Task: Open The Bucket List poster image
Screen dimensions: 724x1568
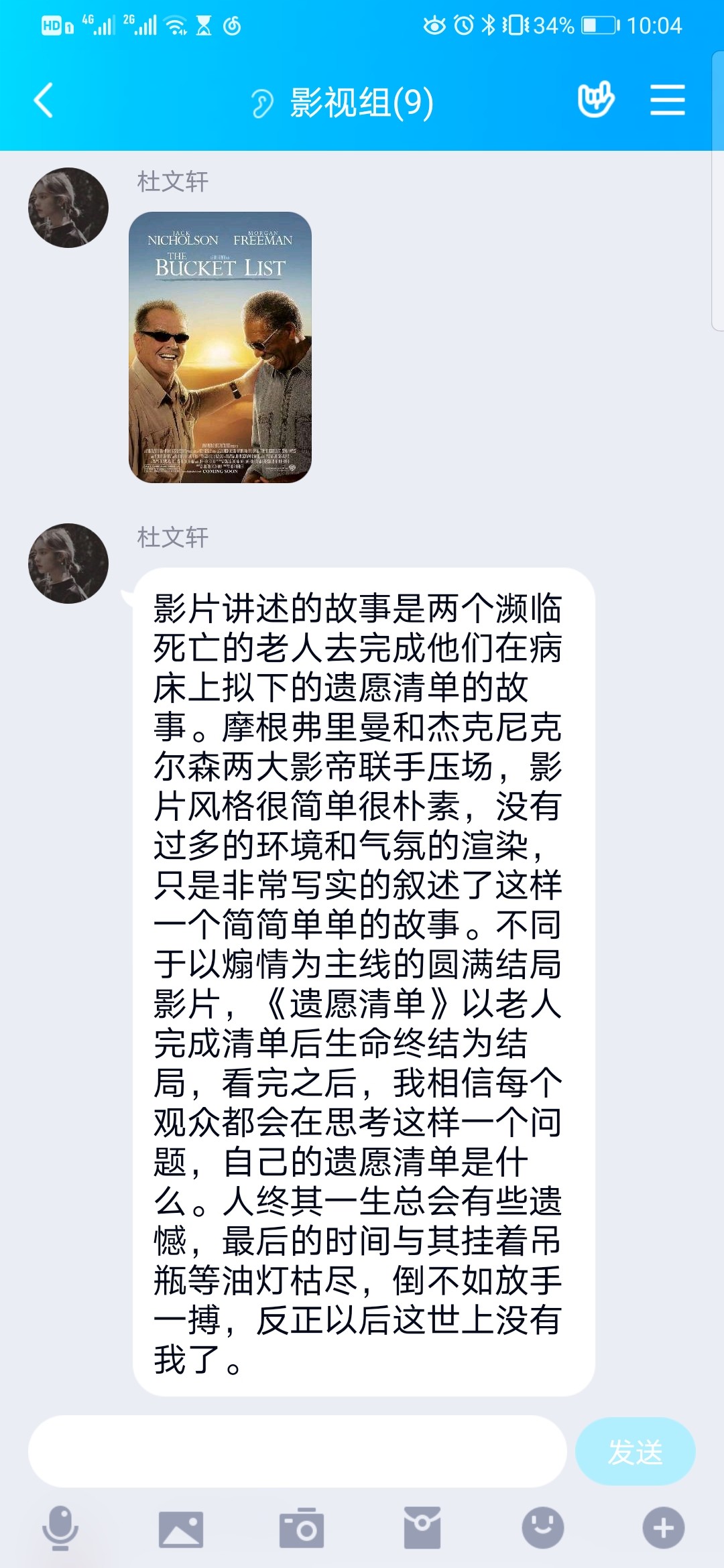Action: 220,347
